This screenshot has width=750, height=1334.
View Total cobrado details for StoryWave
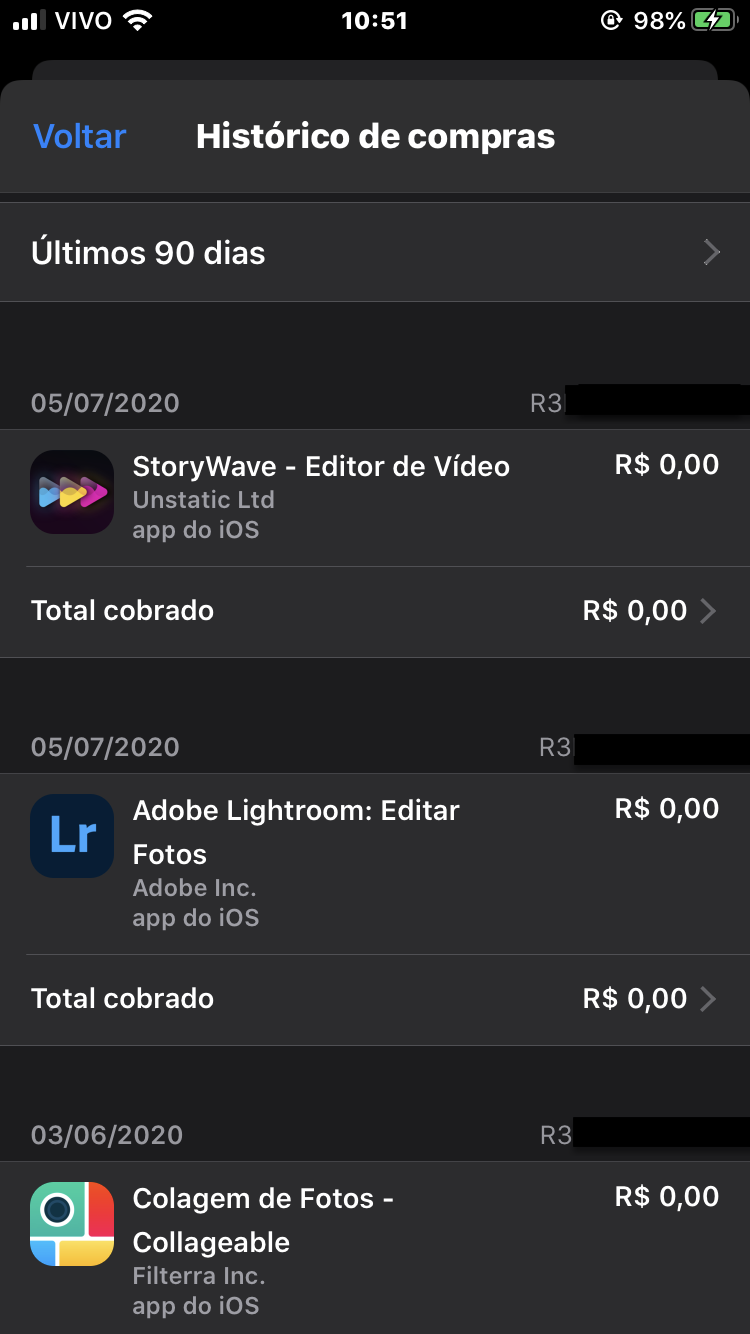[x=375, y=611]
